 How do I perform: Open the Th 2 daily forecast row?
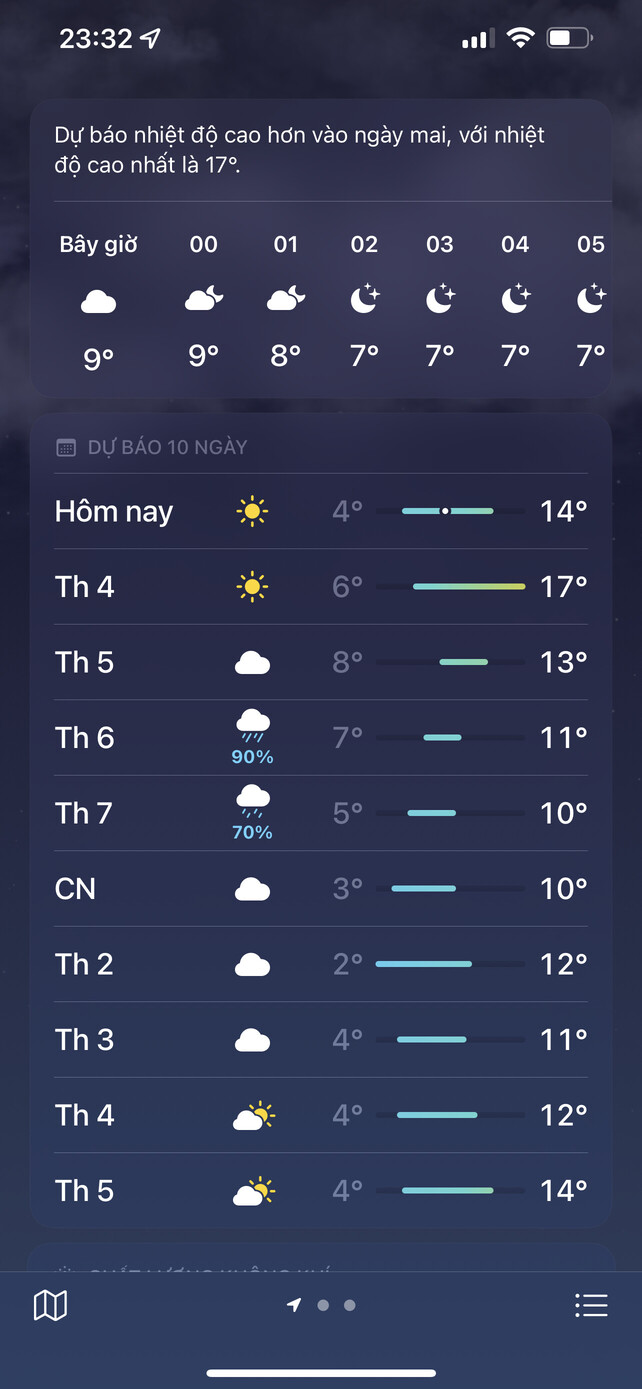tap(320, 964)
